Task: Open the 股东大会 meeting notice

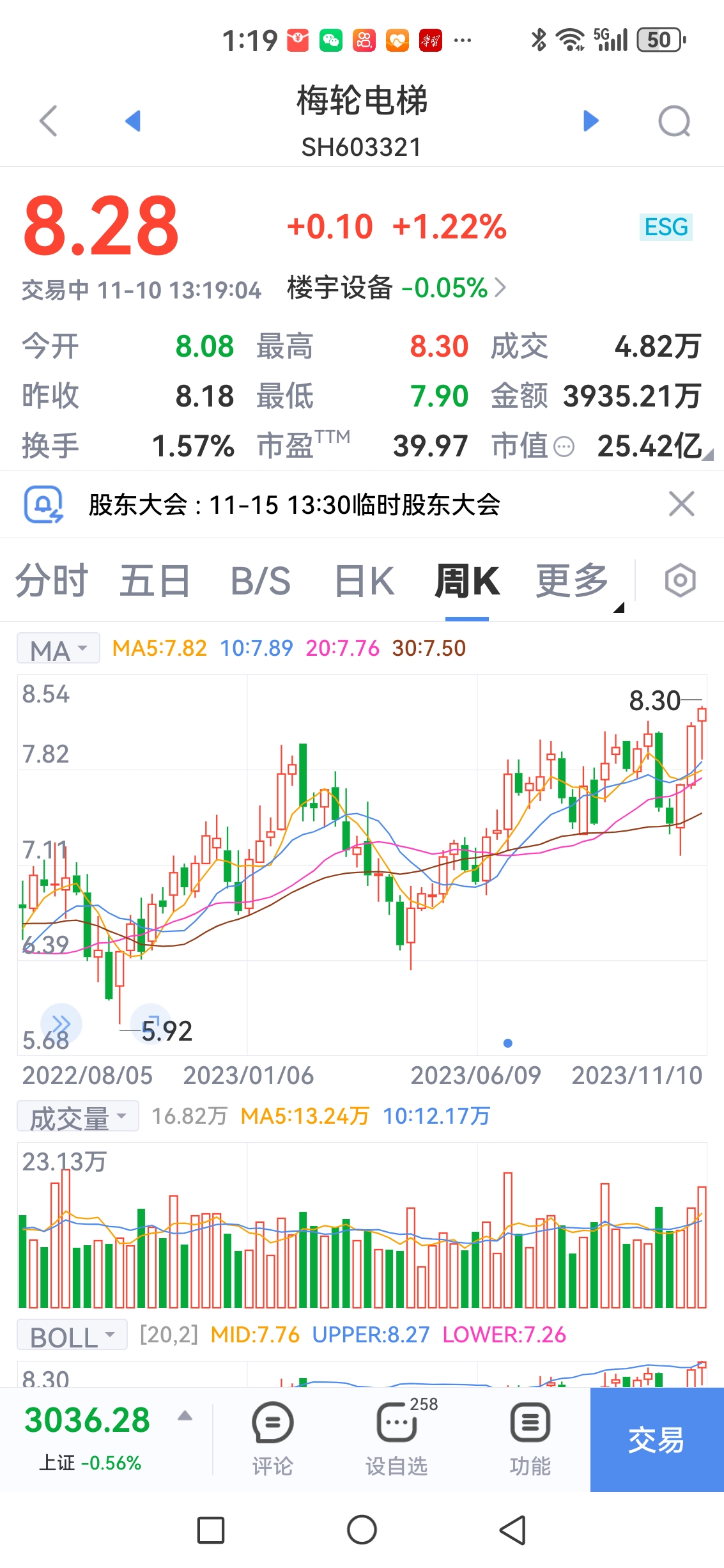Action: coord(294,505)
